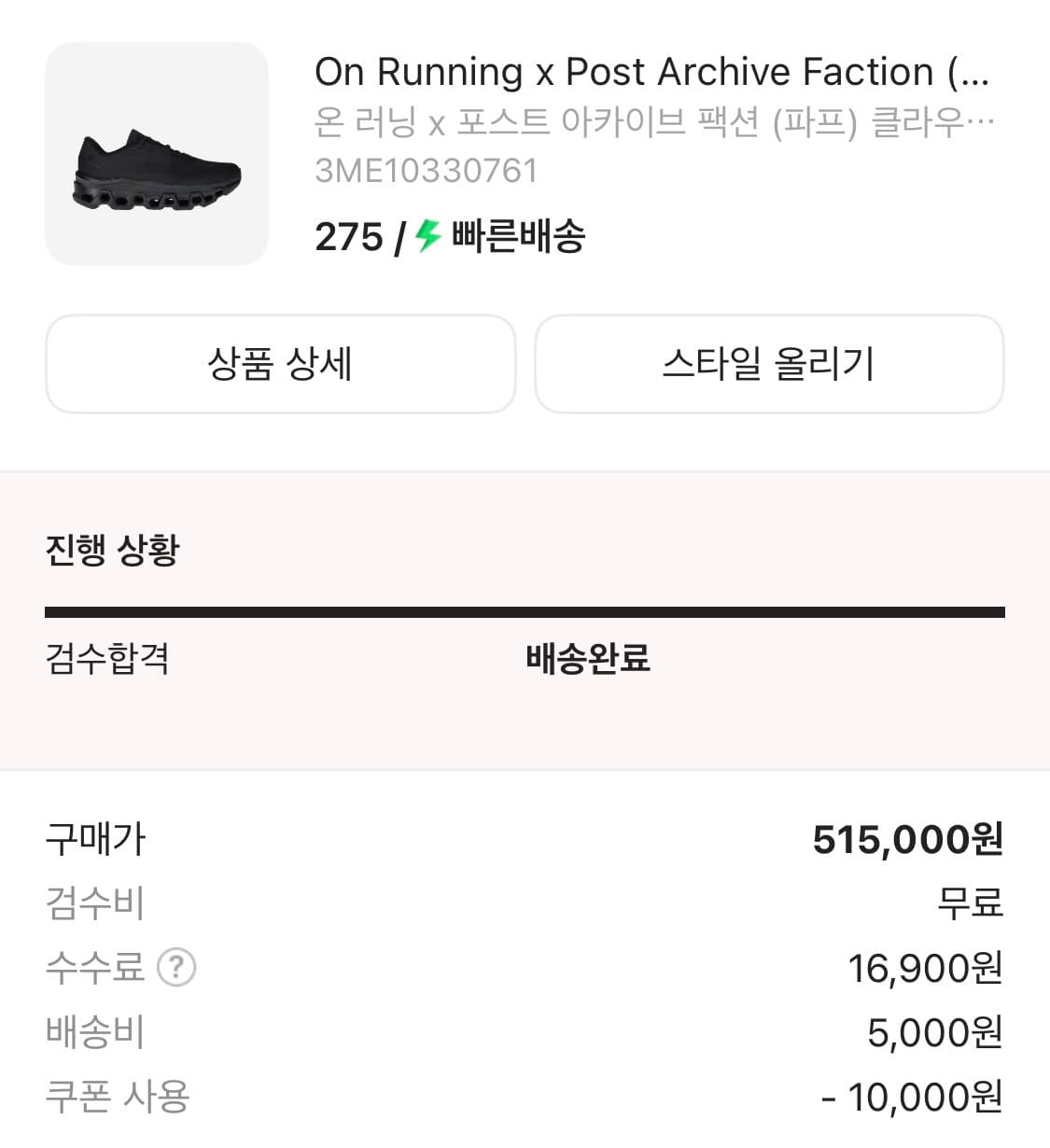Click the 무료 free inspection fee label
Screen dimensions: 1050x1148
[972, 903]
